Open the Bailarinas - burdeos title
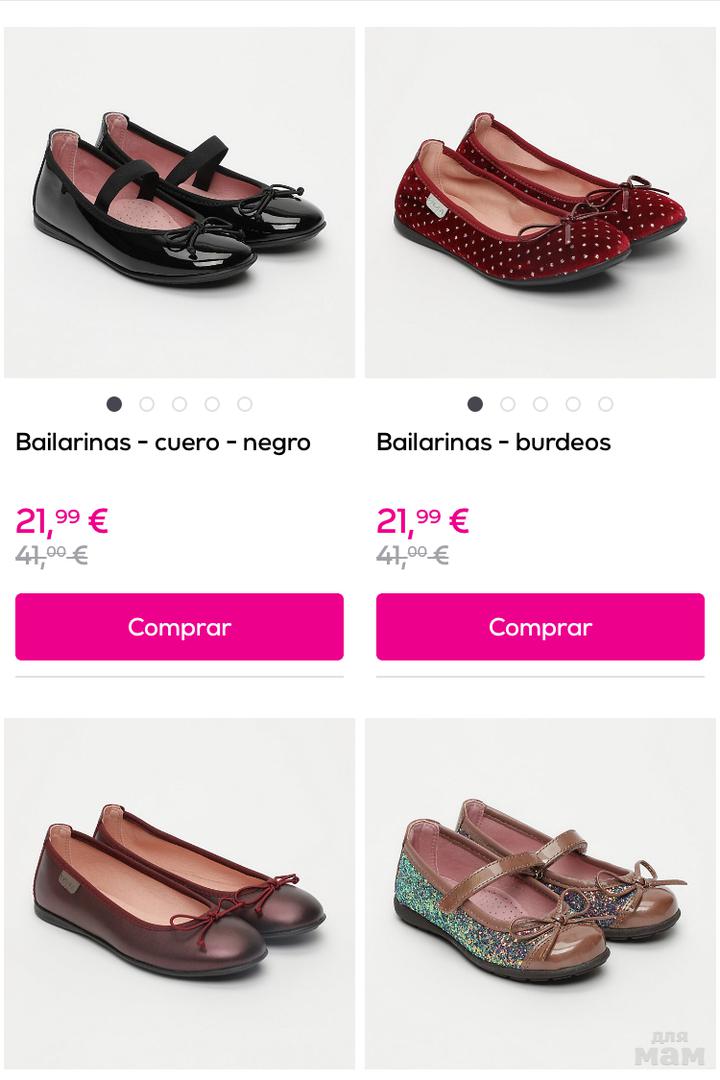Image resolution: width=720 pixels, height=1080 pixels. click(x=493, y=442)
